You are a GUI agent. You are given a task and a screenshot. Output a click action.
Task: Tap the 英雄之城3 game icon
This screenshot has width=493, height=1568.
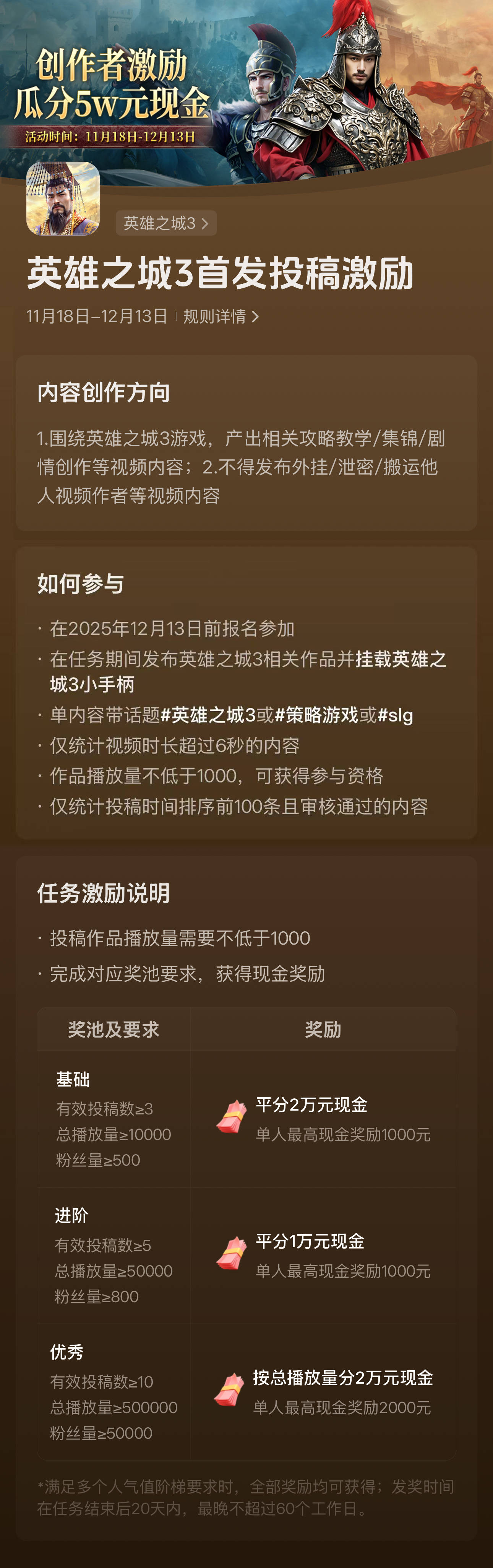click(63, 198)
